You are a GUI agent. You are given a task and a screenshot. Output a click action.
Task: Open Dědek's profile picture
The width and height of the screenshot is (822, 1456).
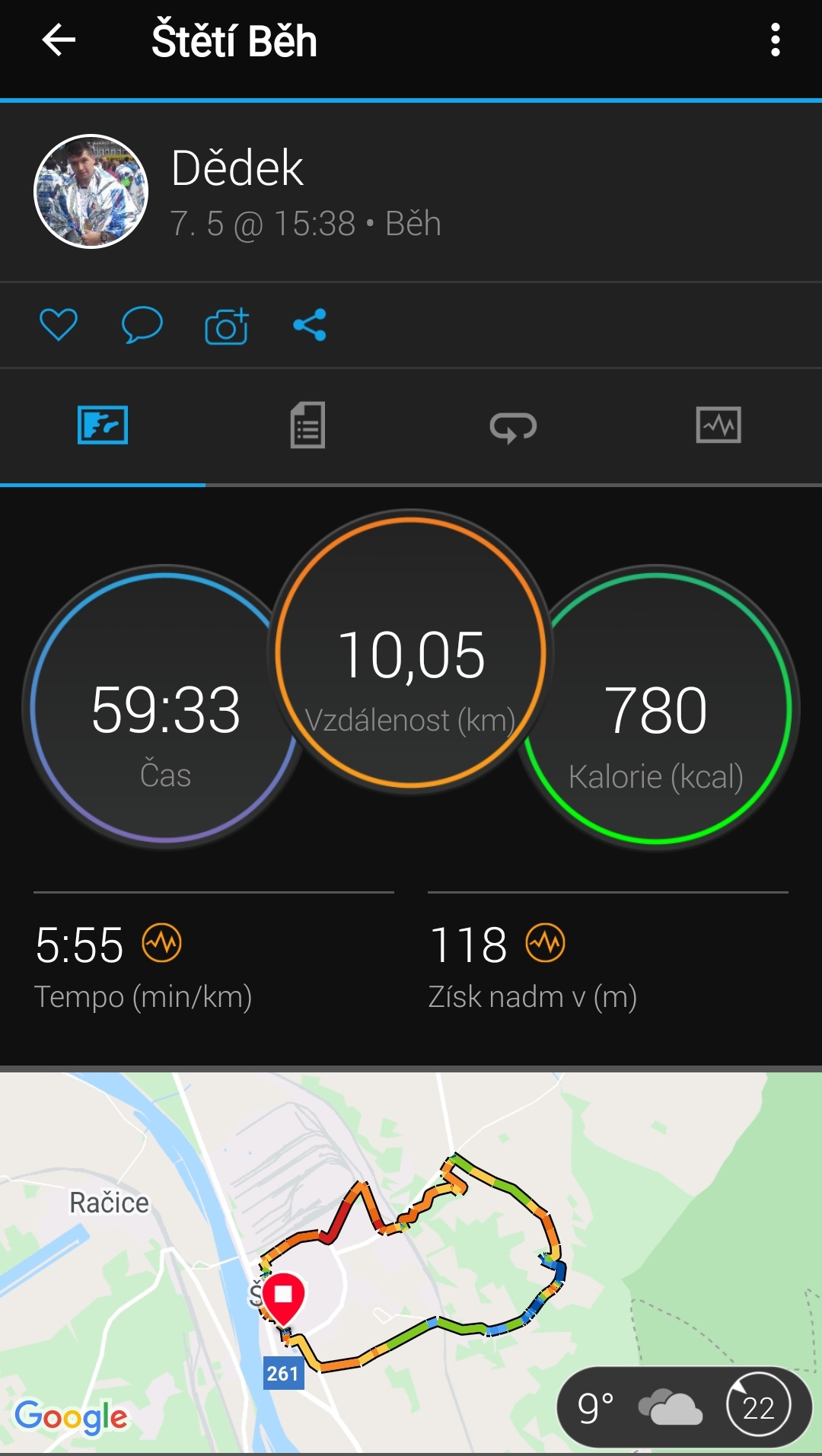[91, 192]
